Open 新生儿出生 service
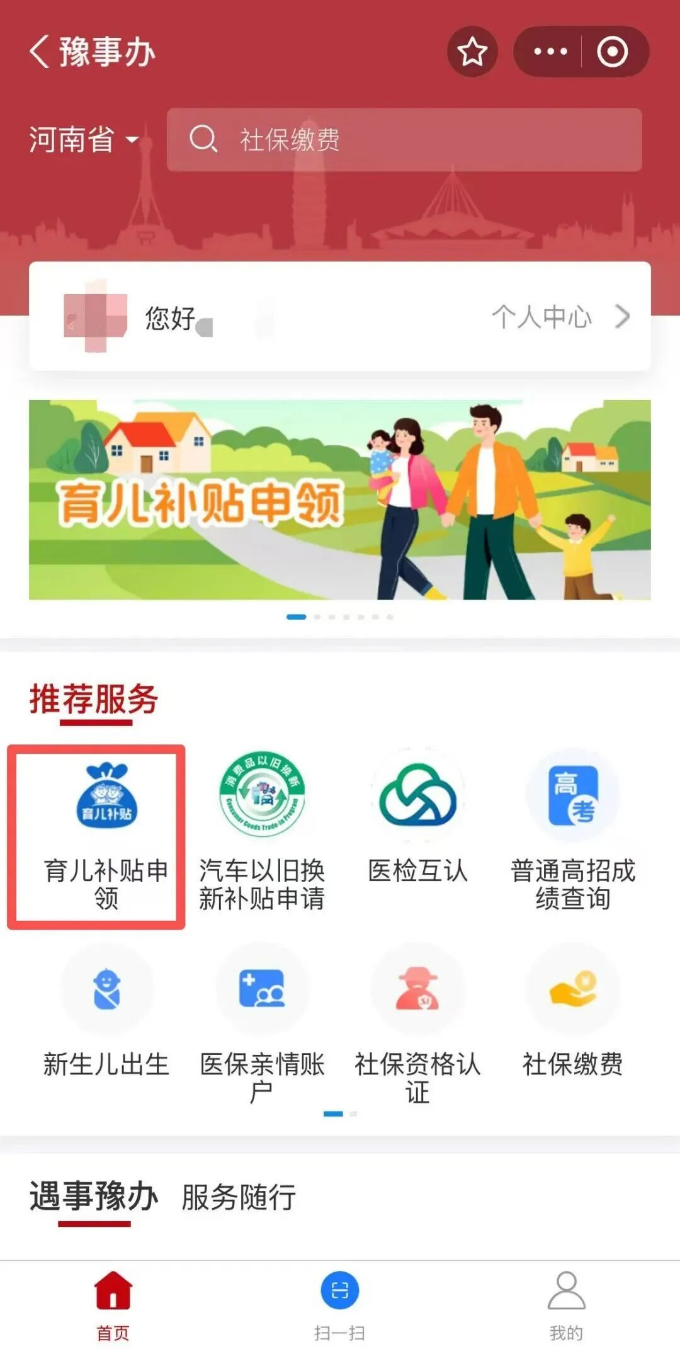The height and width of the screenshot is (1349, 680). point(106,1015)
